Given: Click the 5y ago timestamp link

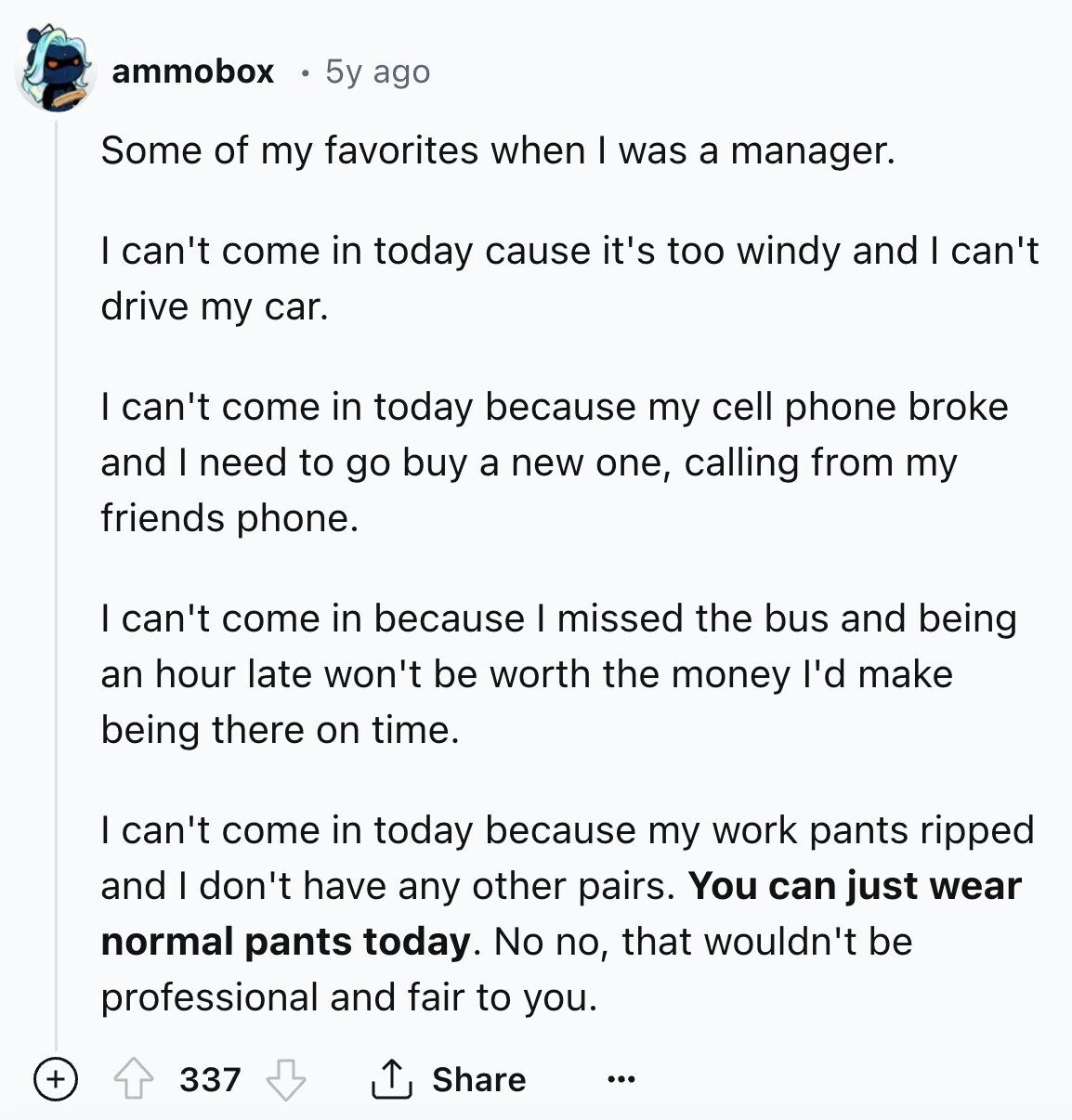Looking at the screenshot, I should [x=376, y=71].
